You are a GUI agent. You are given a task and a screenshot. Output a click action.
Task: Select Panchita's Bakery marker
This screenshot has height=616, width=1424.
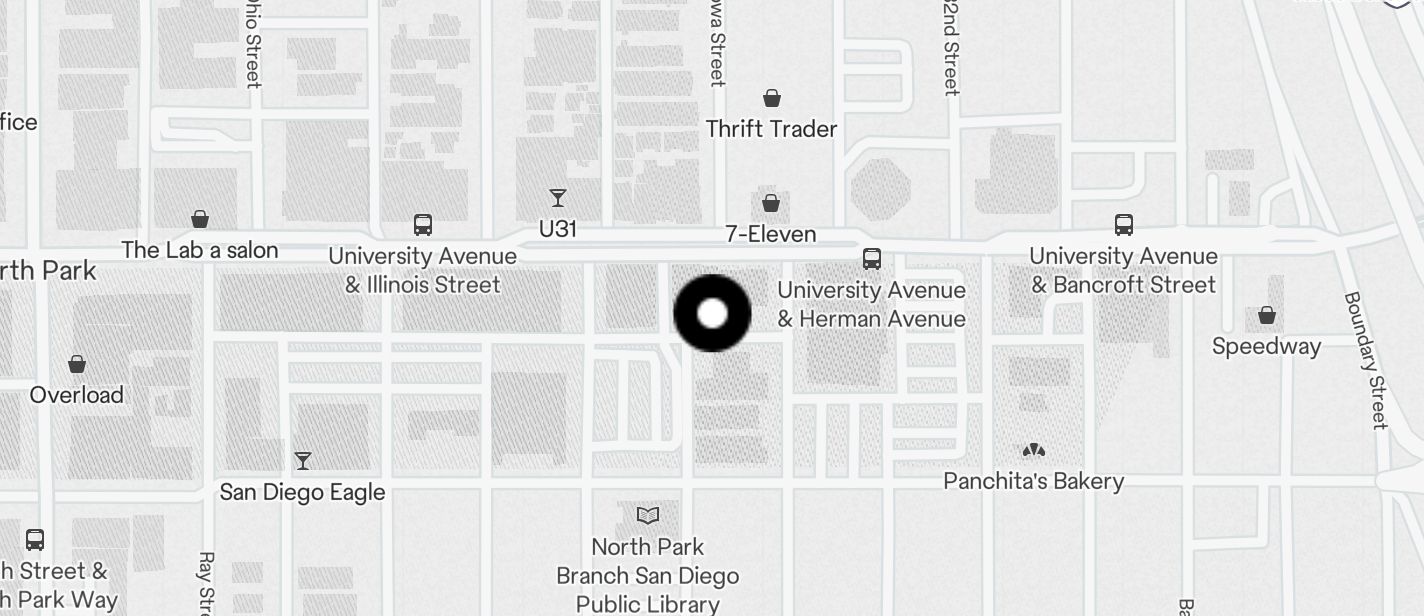click(x=1034, y=451)
